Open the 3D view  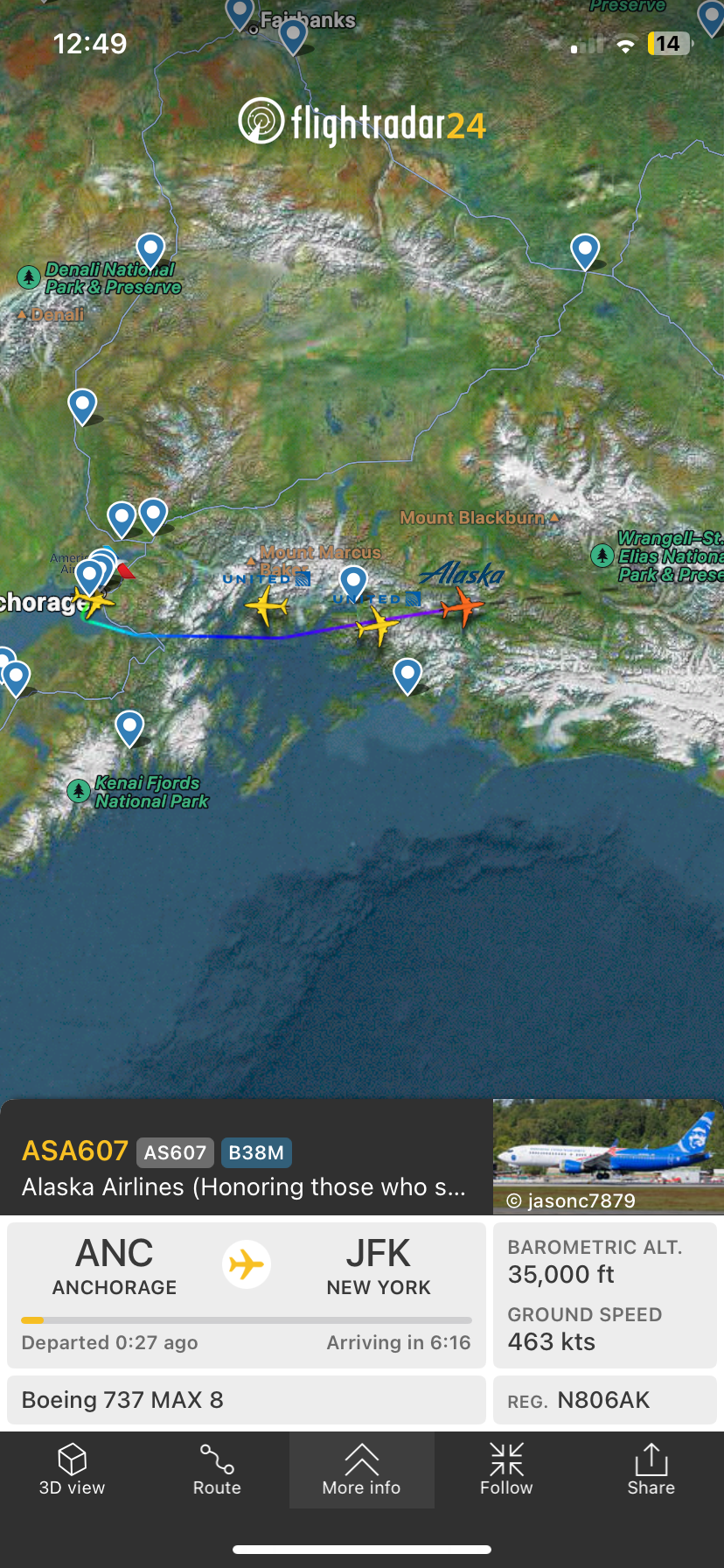click(x=72, y=1470)
